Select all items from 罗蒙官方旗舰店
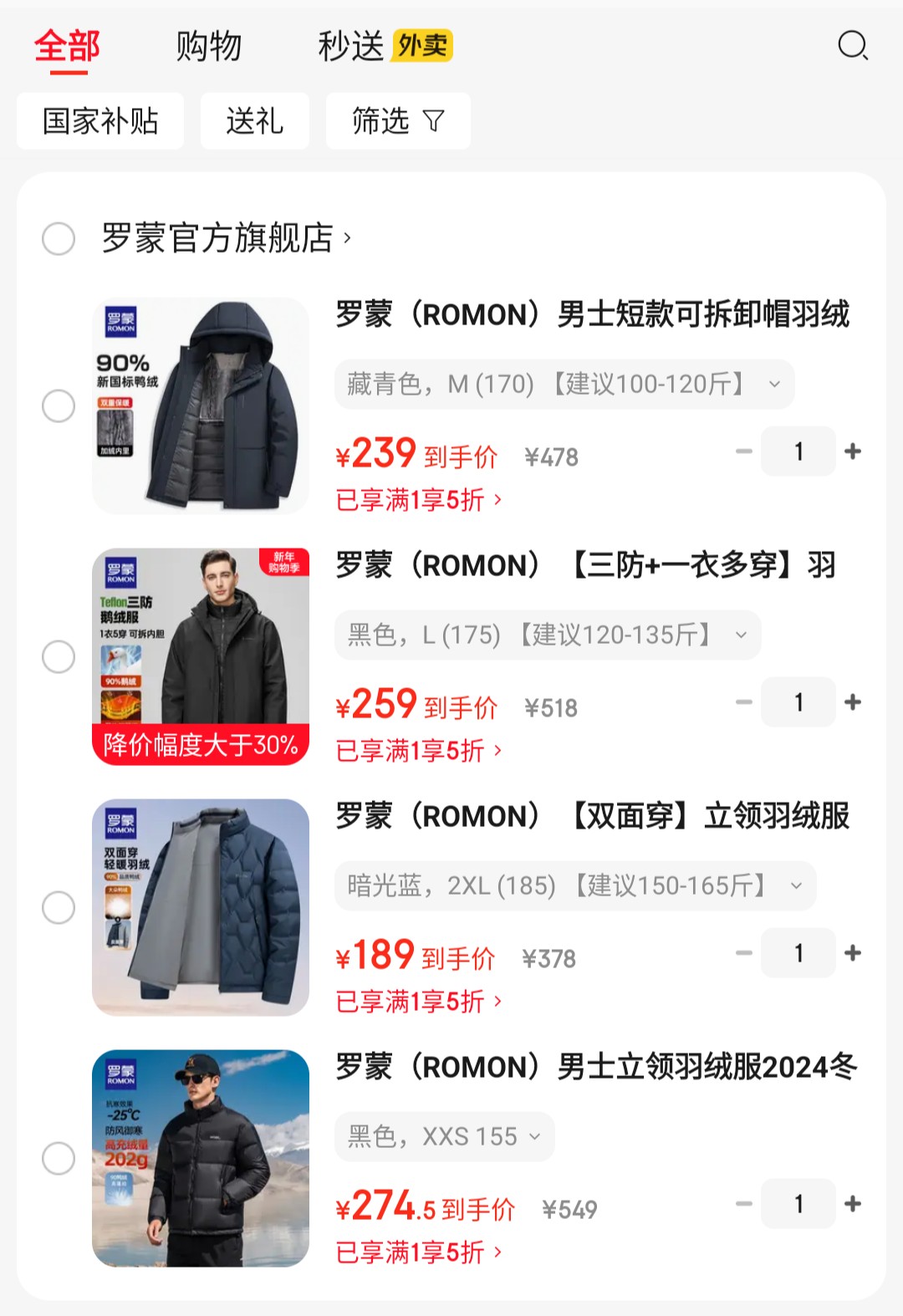The width and height of the screenshot is (903, 1316). click(x=59, y=238)
